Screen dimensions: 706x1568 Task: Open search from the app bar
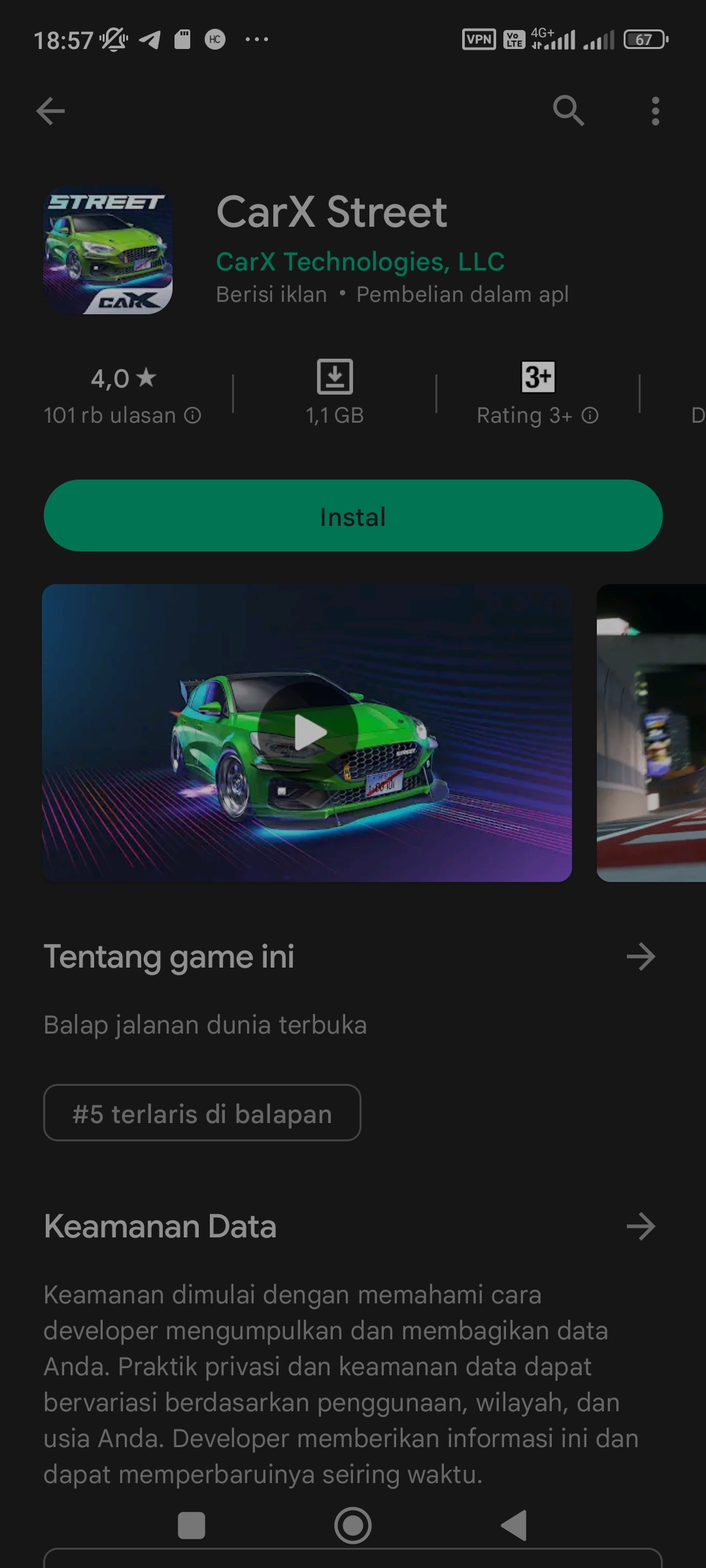coord(568,110)
